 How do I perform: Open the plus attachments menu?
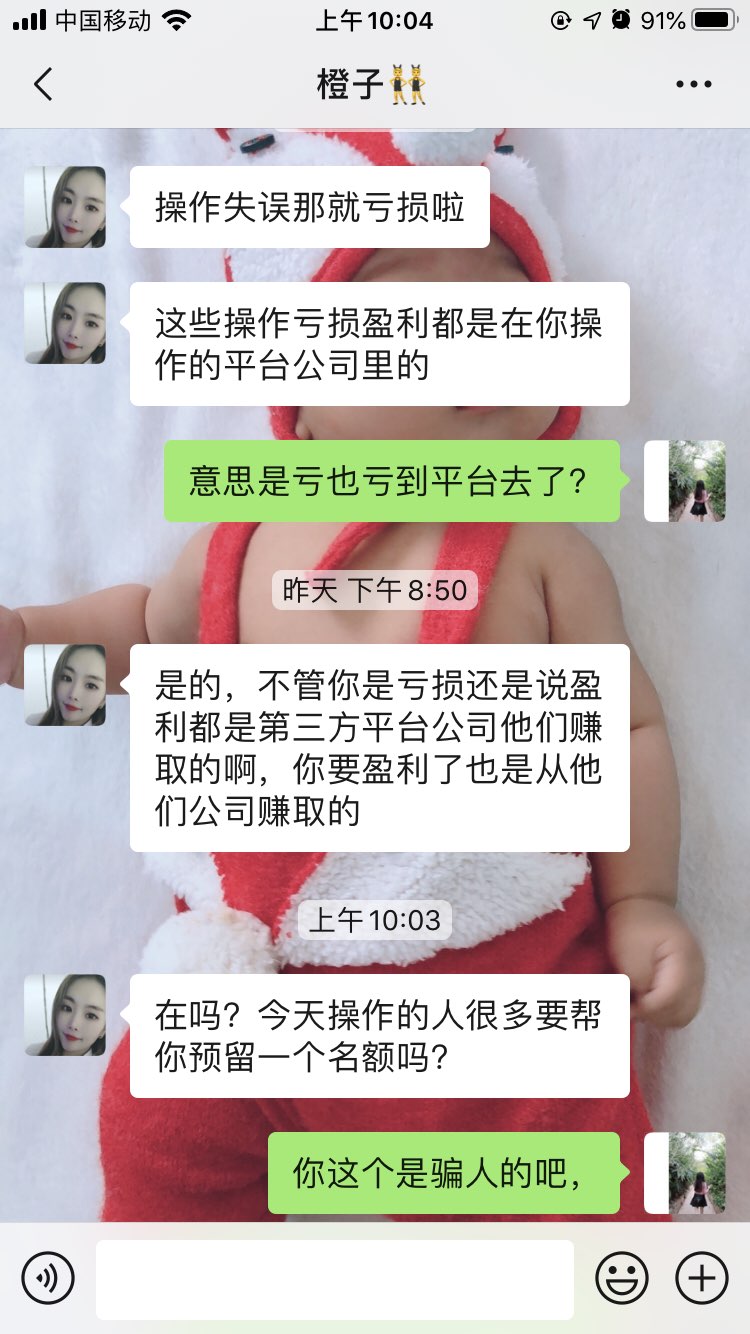tap(702, 1278)
